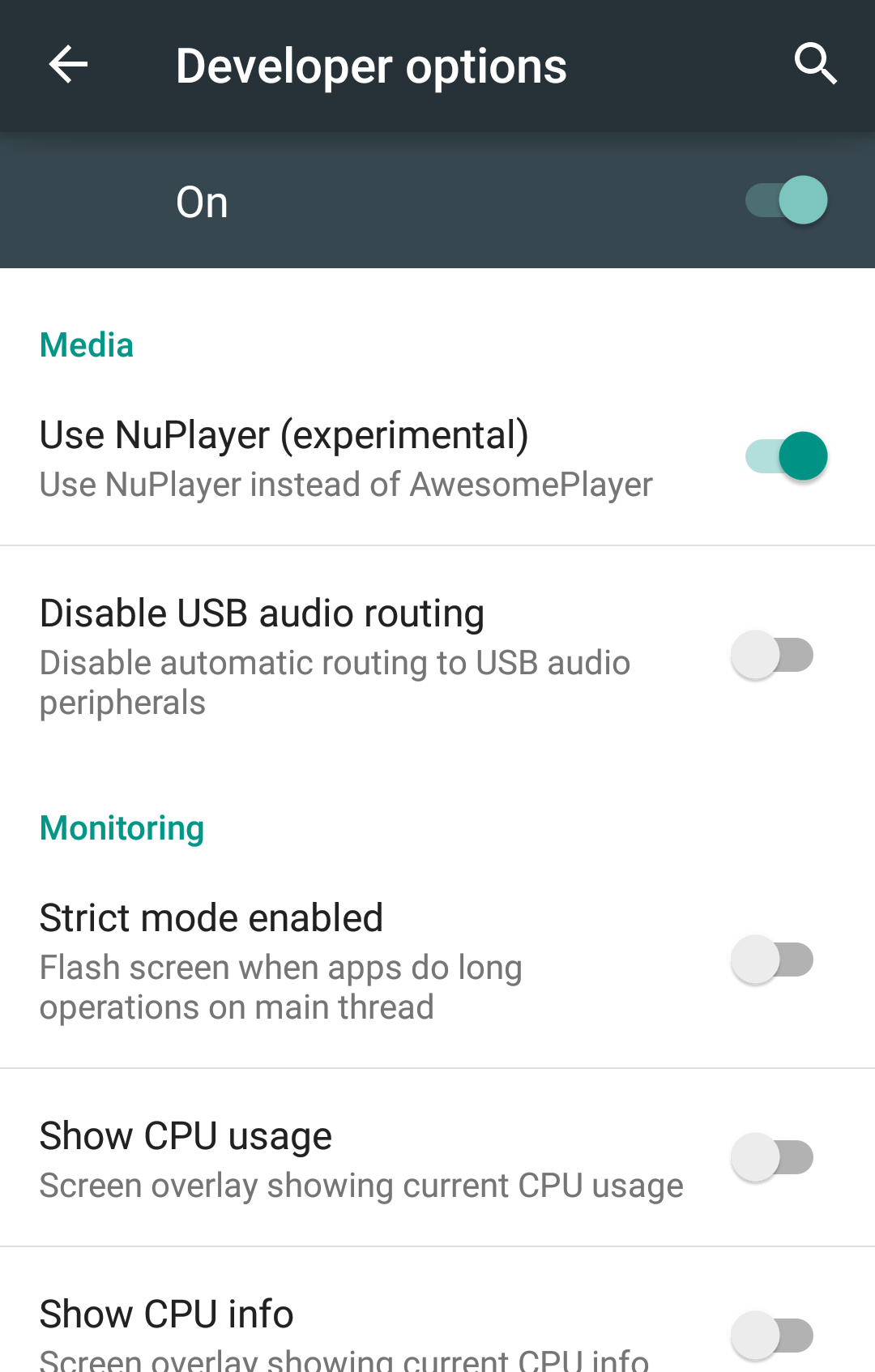Viewport: 875px width, 1372px height.
Task: Enable the Show CPU usage switch
Action: click(772, 1156)
